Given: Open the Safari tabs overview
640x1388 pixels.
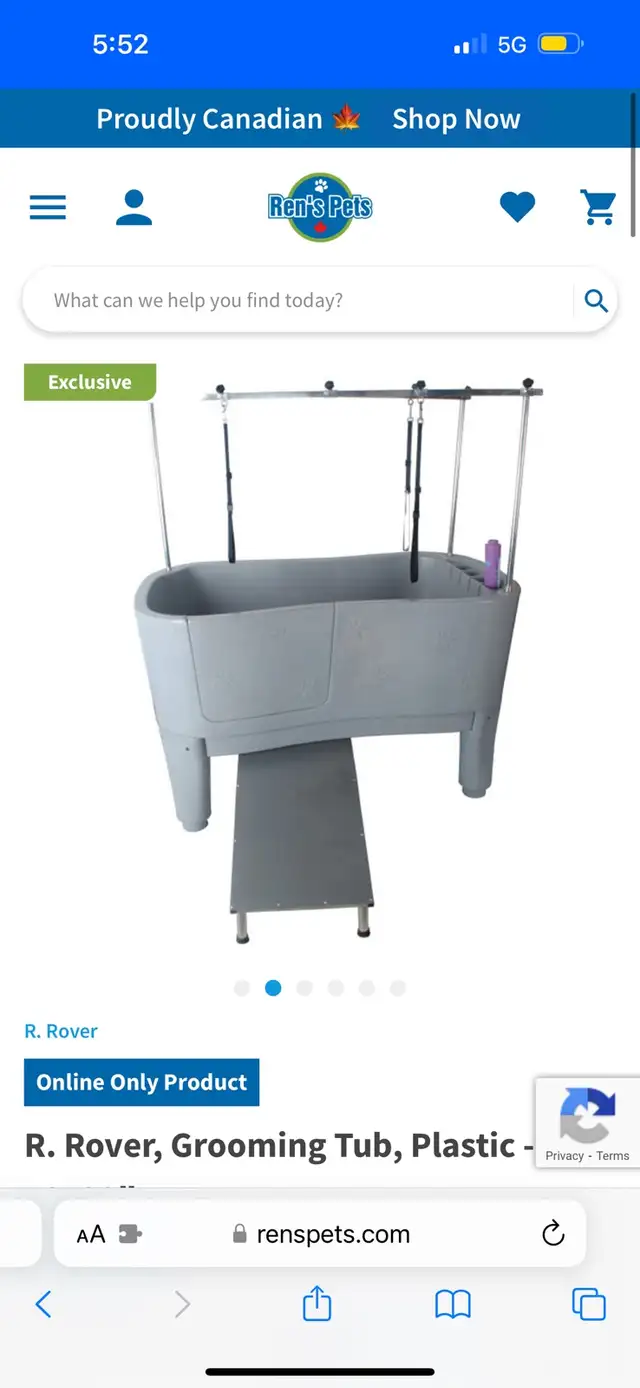Looking at the screenshot, I should point(589,1304).
